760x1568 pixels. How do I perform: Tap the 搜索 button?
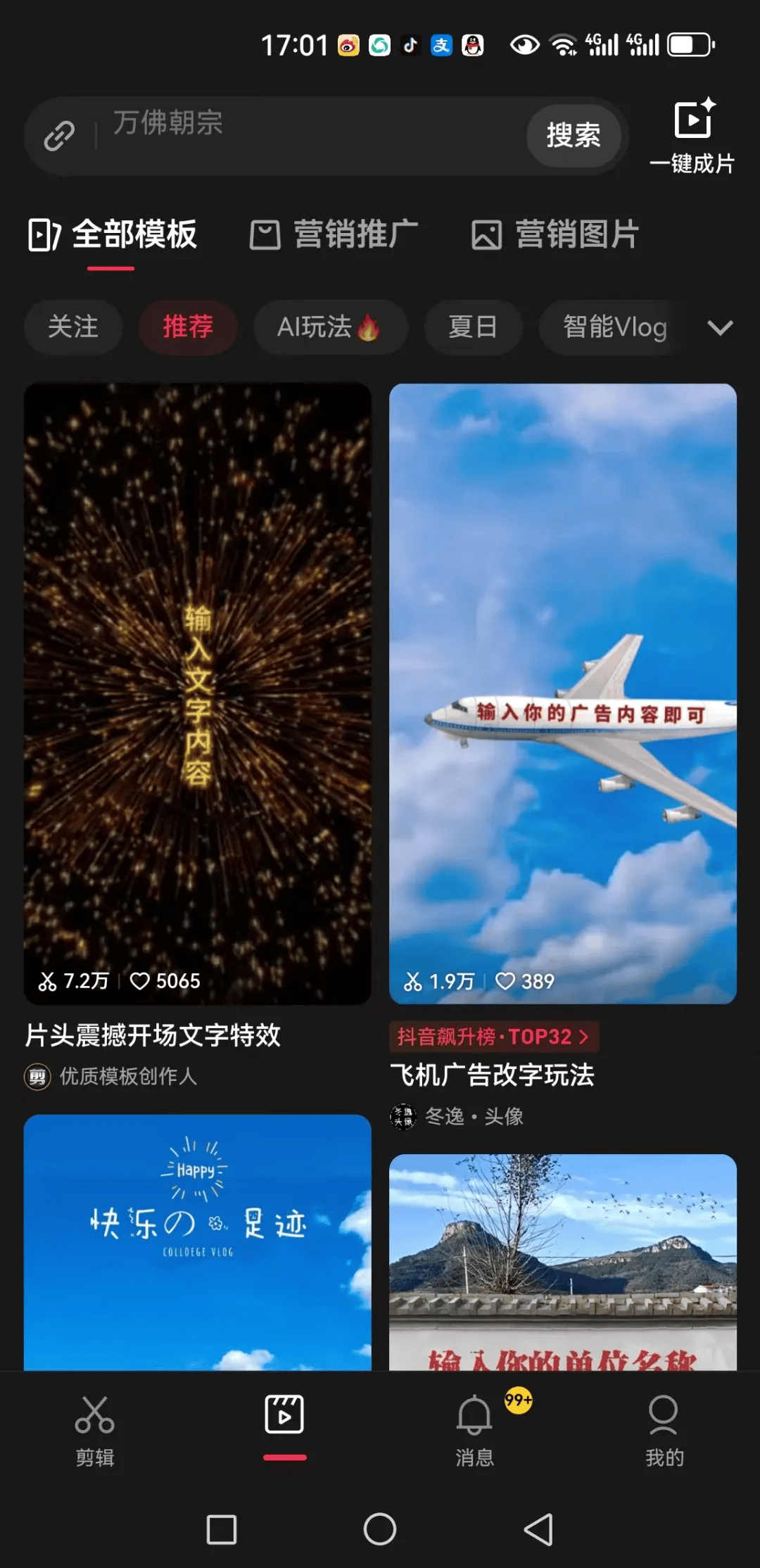tap(574, 135)
